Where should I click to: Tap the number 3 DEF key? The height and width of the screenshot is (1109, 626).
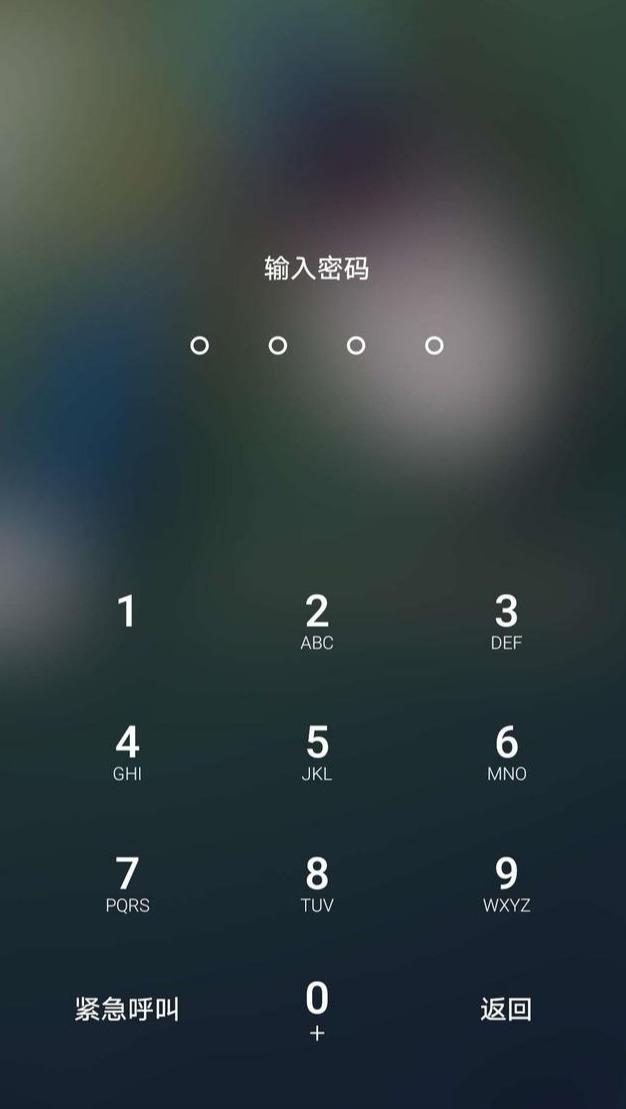(506, 620)
